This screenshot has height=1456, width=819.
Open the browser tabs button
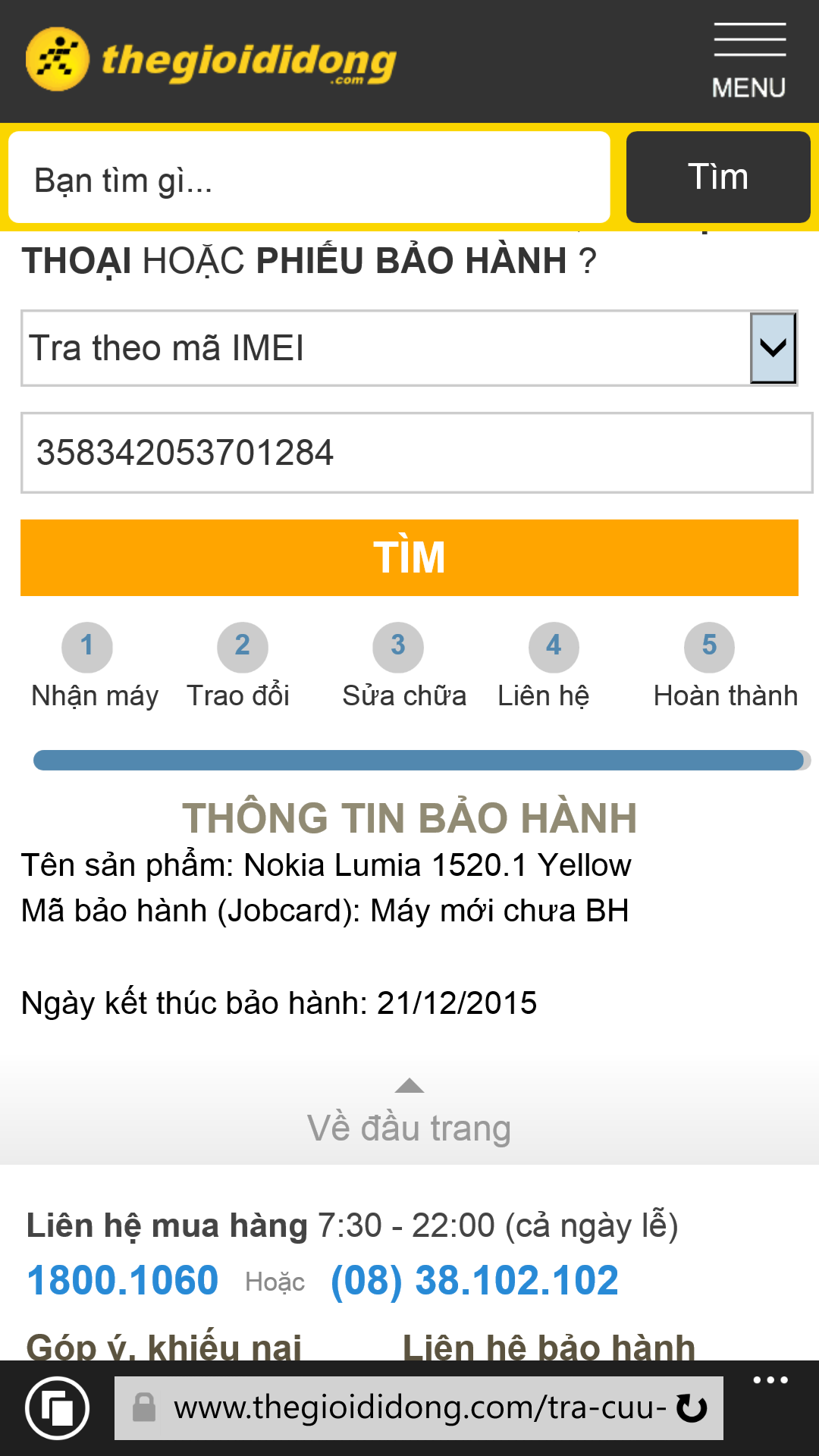tap(57, 1408)
